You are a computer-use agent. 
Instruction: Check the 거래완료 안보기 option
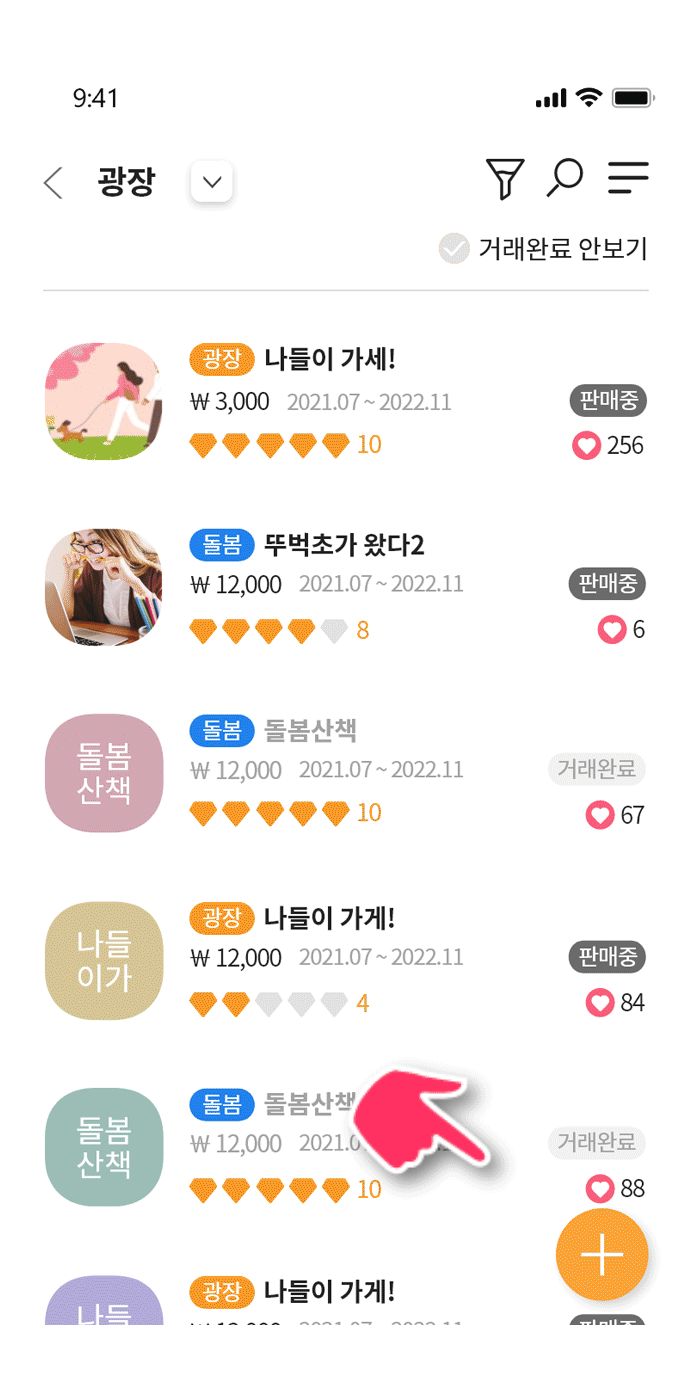click(454, 248)
